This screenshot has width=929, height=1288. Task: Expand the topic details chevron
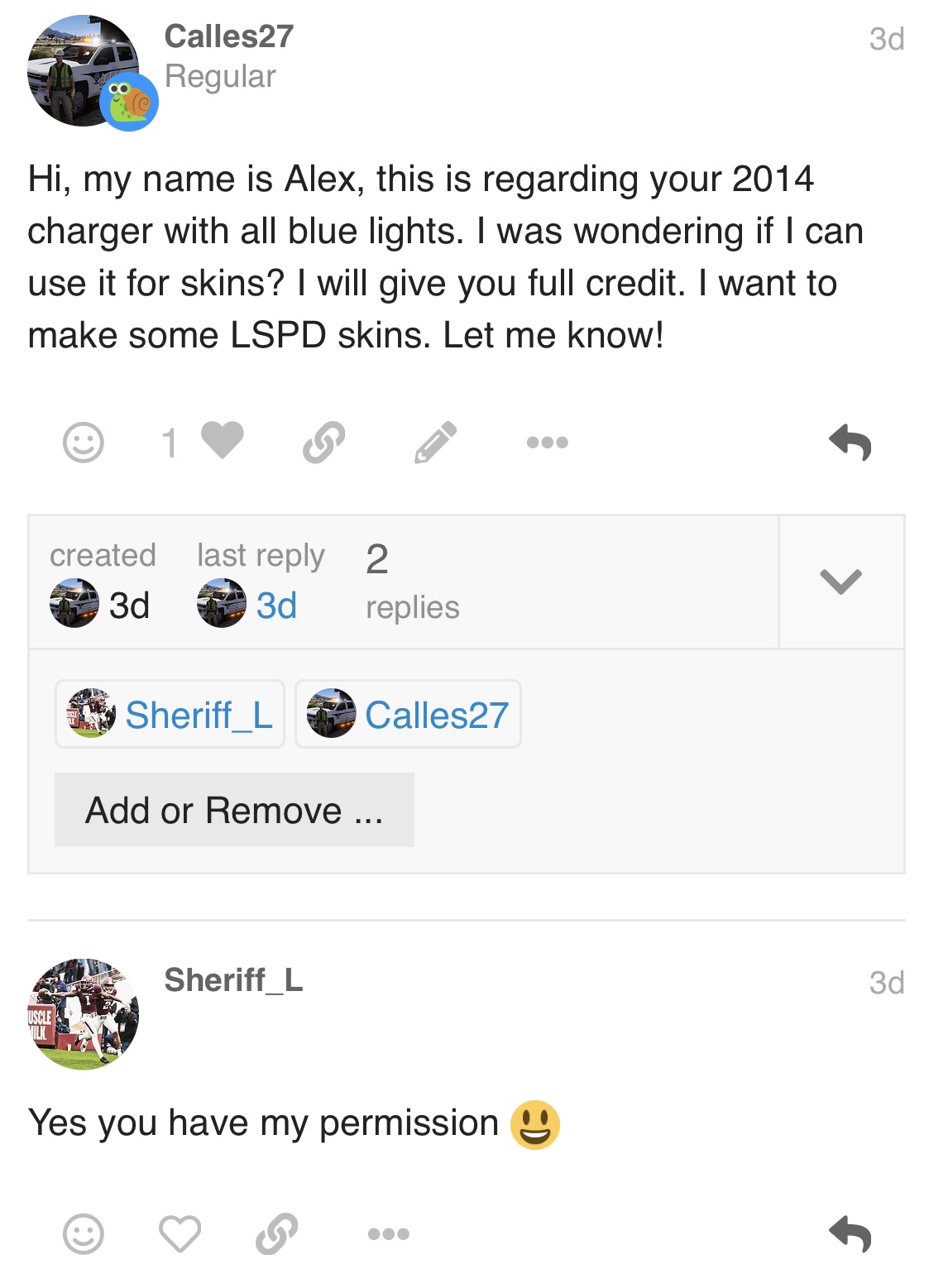[840, 582]
